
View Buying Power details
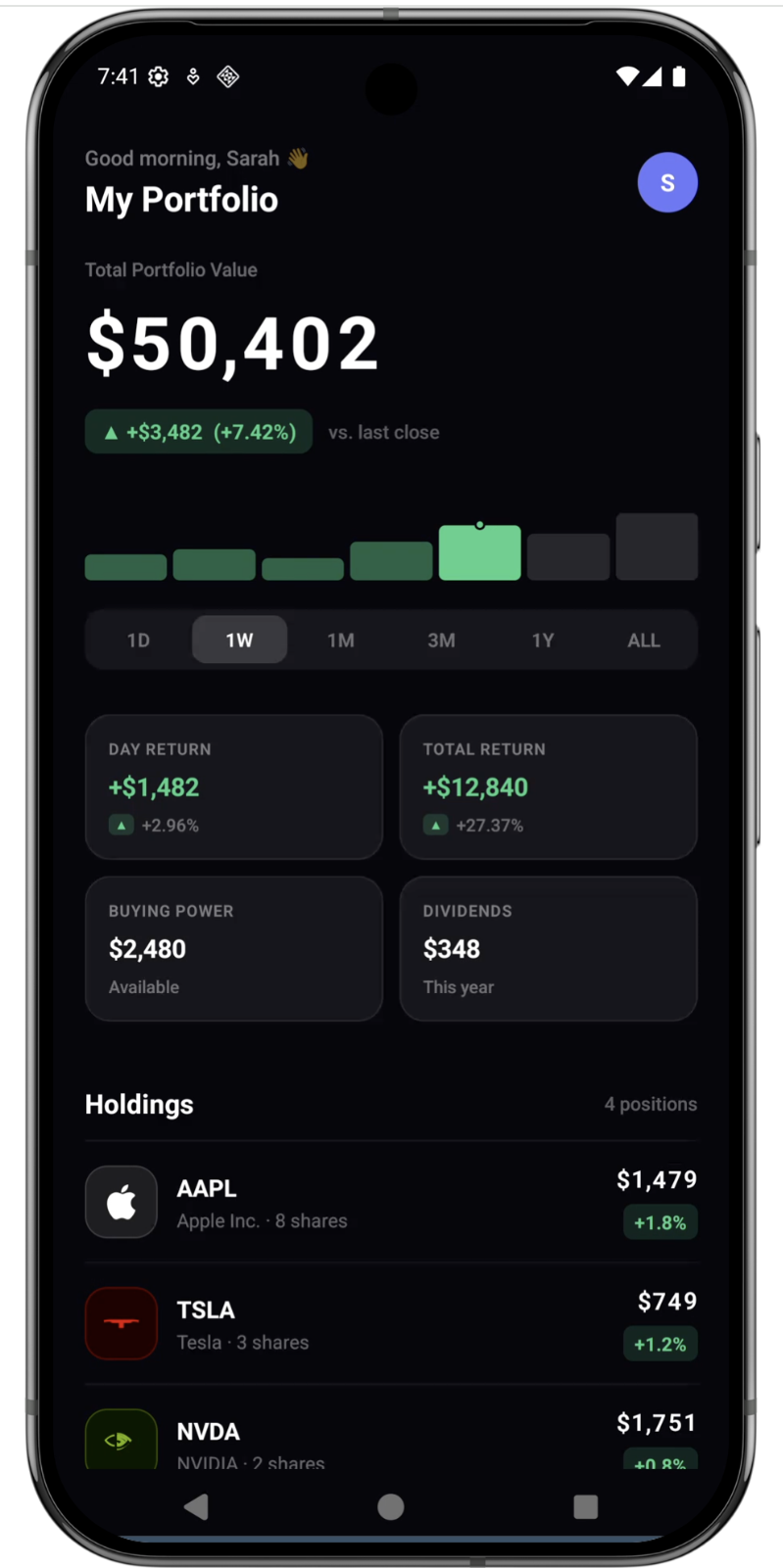click(233, 948)
